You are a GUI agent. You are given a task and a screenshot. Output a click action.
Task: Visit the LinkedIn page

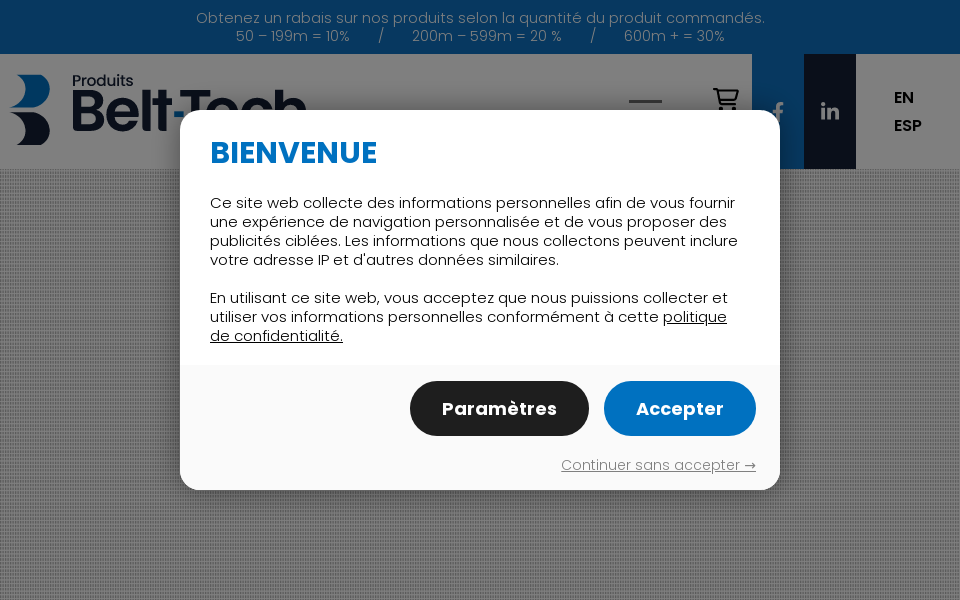click(x=829, y=111)
